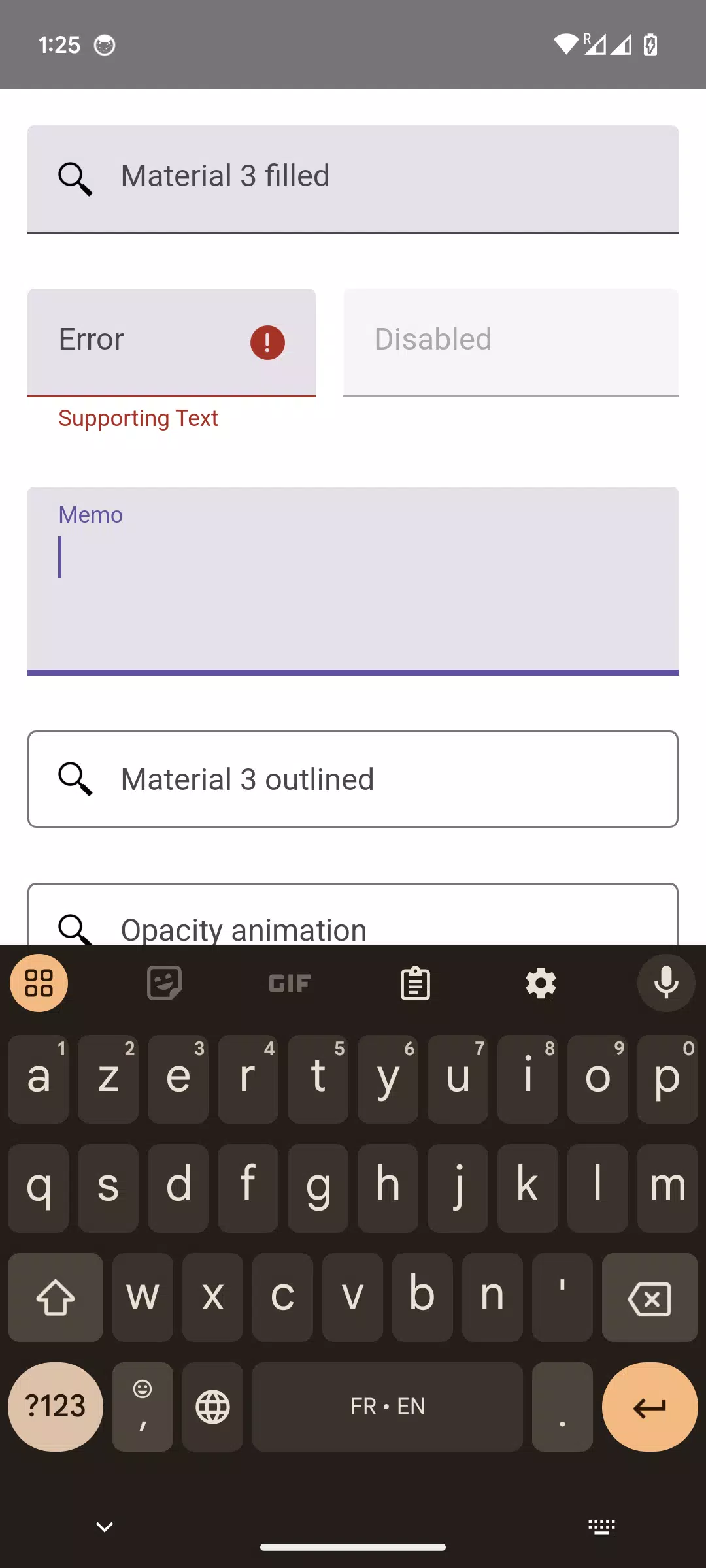Tap the FR • EN space bar
This screenshot has height=1568, width=706.
tap(388, 1407)
